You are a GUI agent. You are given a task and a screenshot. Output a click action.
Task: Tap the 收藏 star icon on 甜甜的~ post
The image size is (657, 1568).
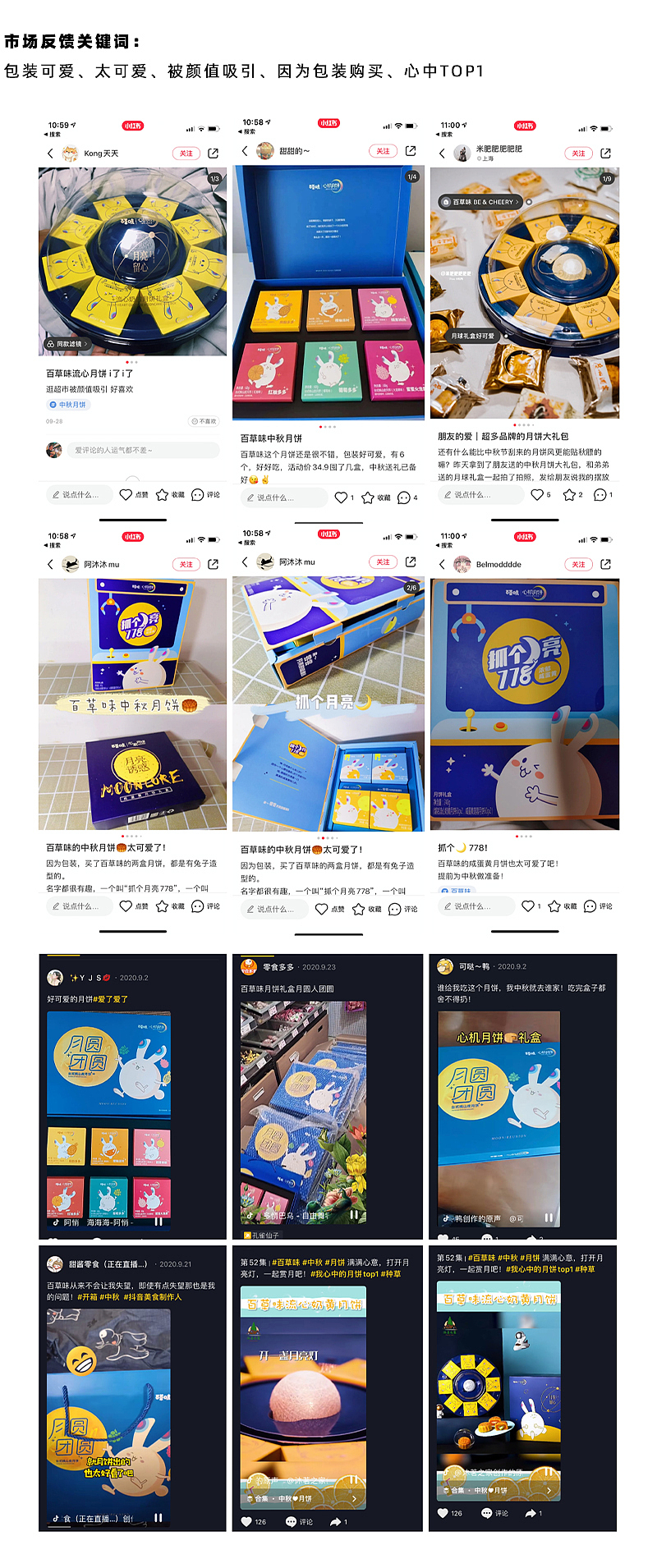[x=367, y=496]
